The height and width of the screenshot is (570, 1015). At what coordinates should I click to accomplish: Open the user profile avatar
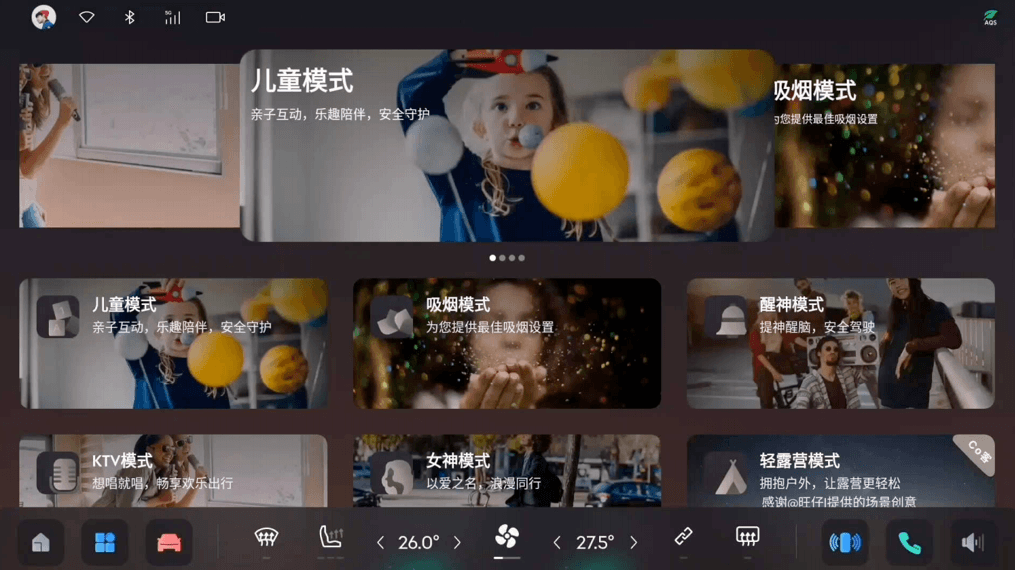coord(43,17)
